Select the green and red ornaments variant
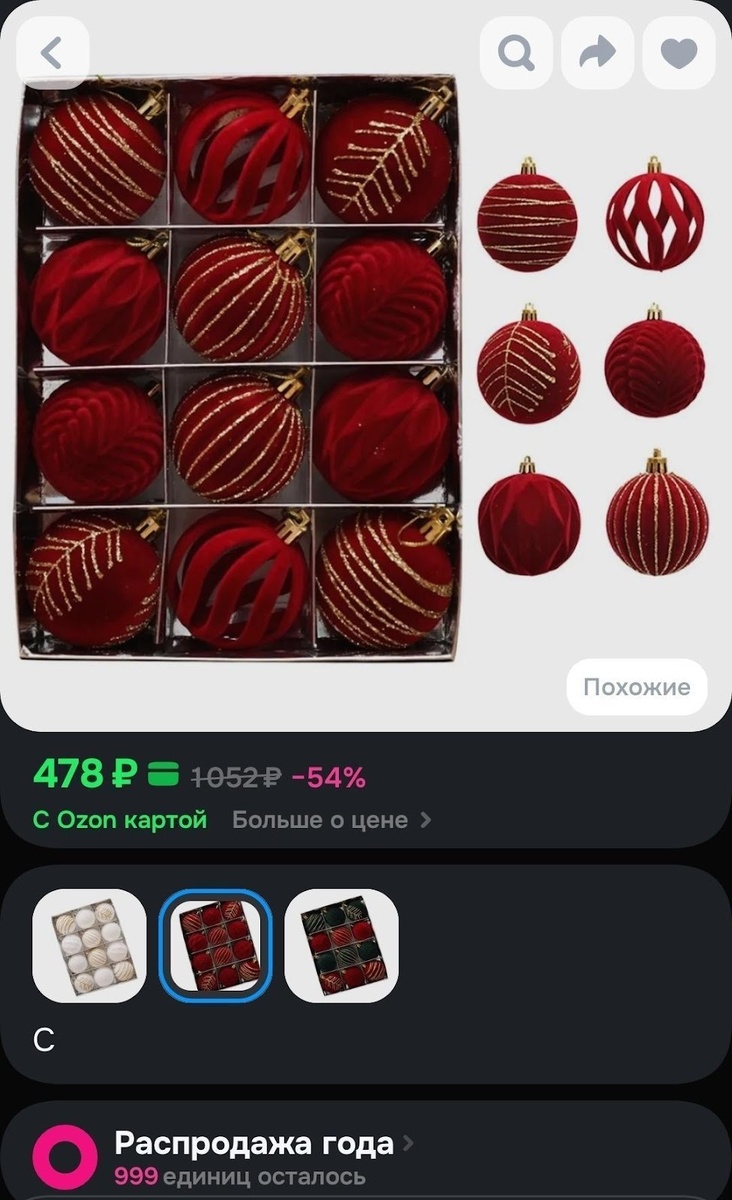732x1200 pixels. tap(342, 946)
